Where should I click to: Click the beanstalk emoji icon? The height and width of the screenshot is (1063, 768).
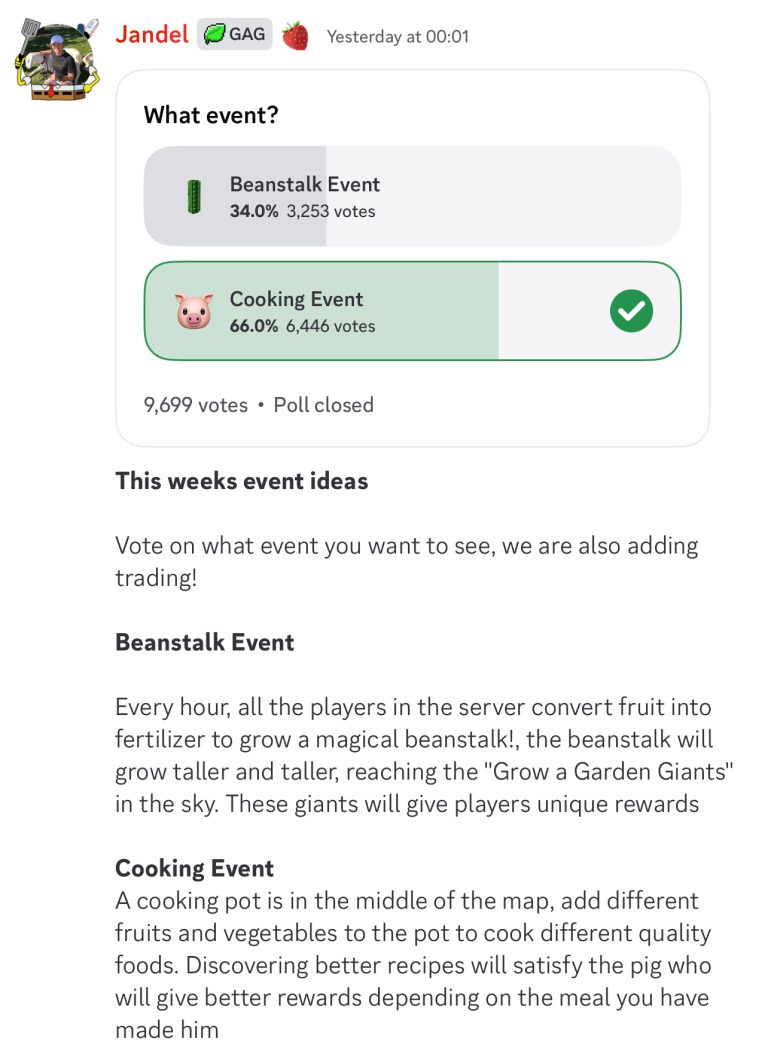[194, 196]
